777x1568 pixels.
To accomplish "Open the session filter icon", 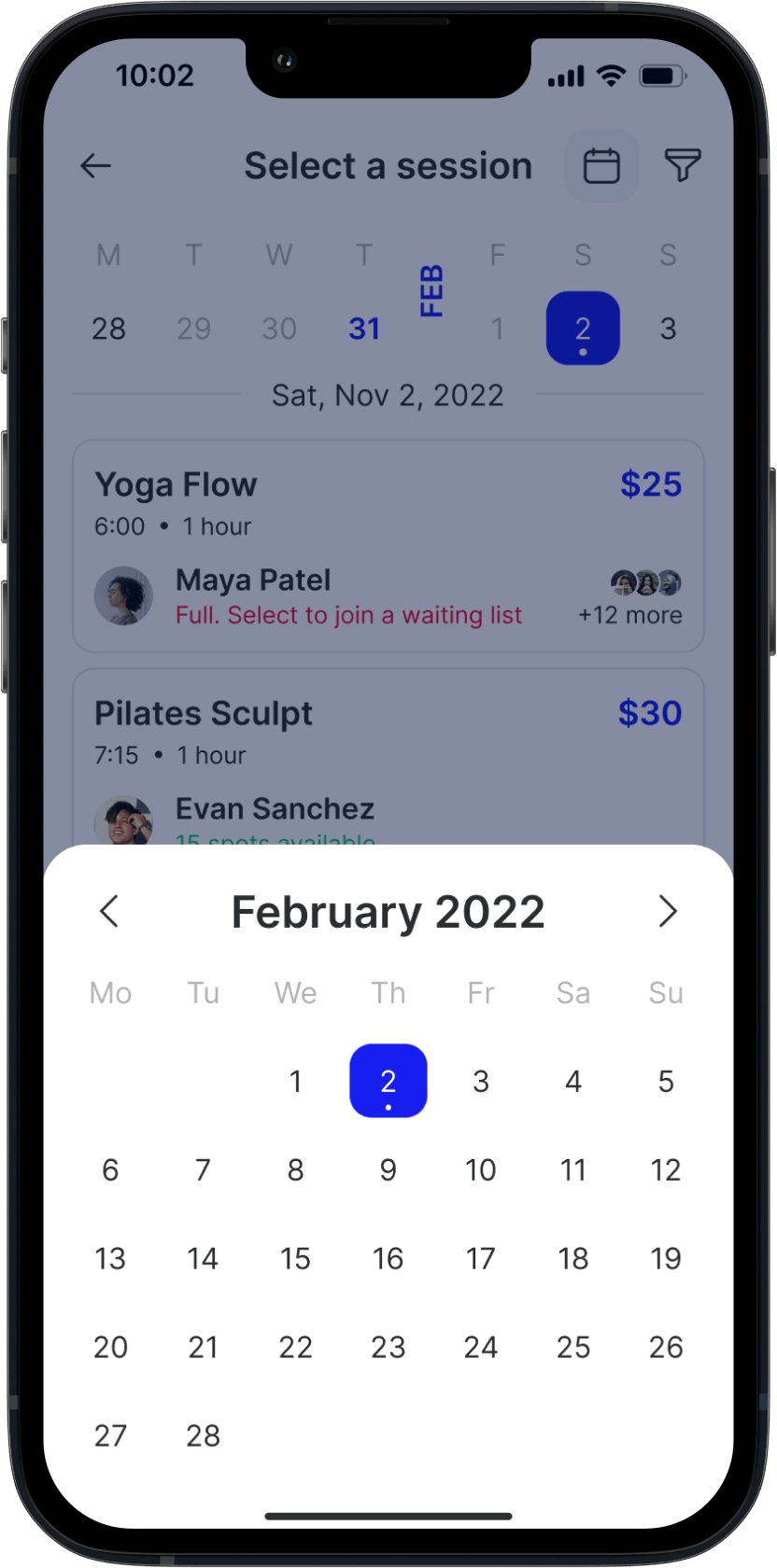I will coord(683,165).
